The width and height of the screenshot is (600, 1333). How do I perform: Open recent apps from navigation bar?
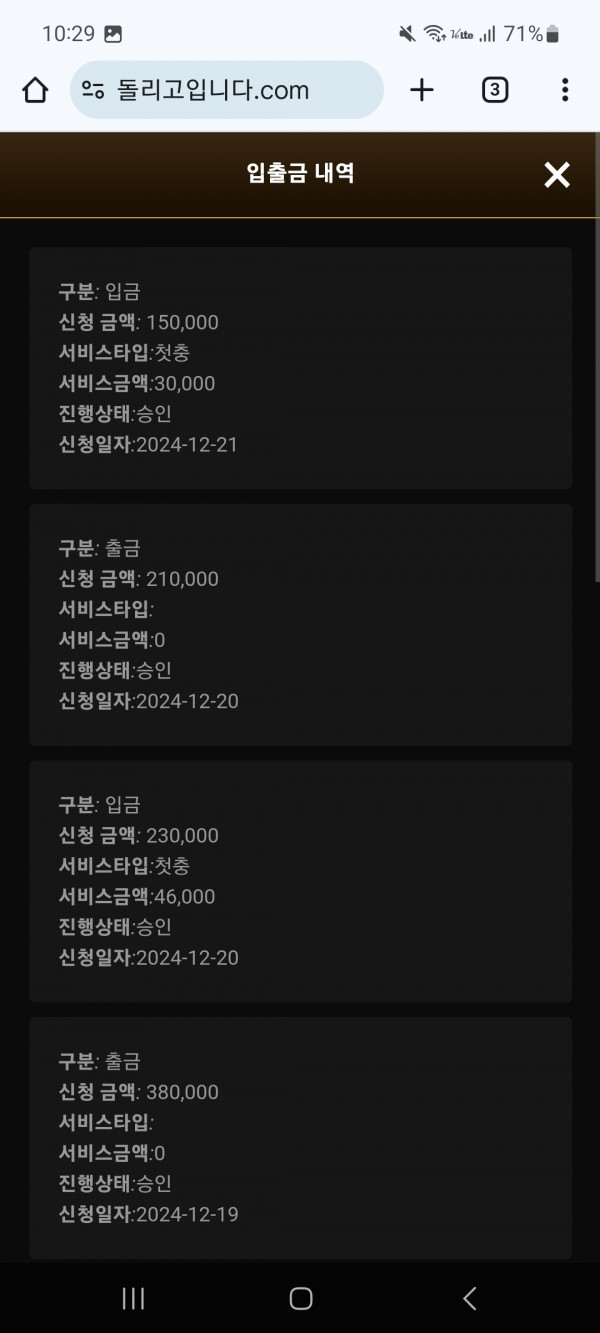tap(132, 1298)
